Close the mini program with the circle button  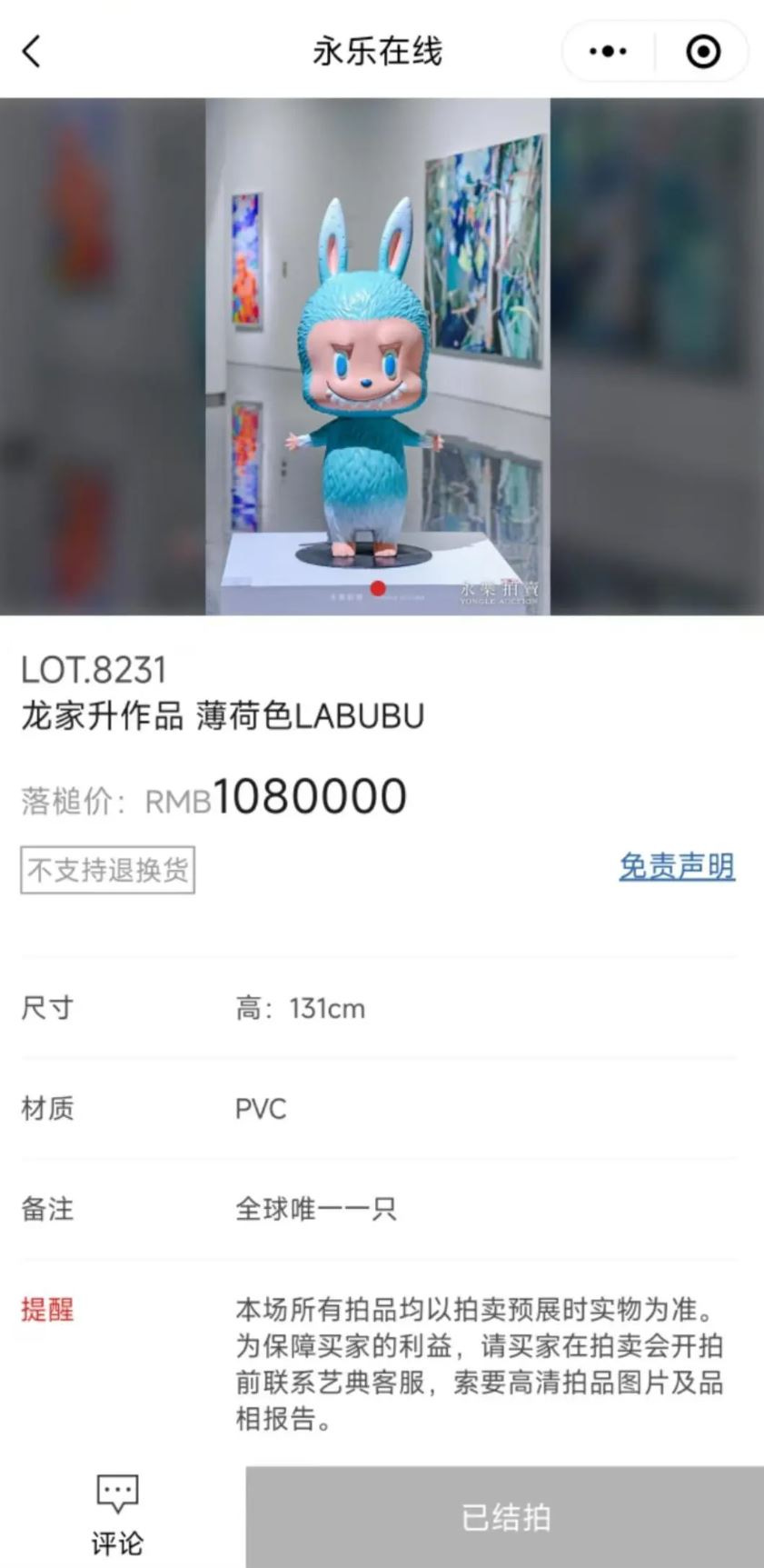pos(703,52)
